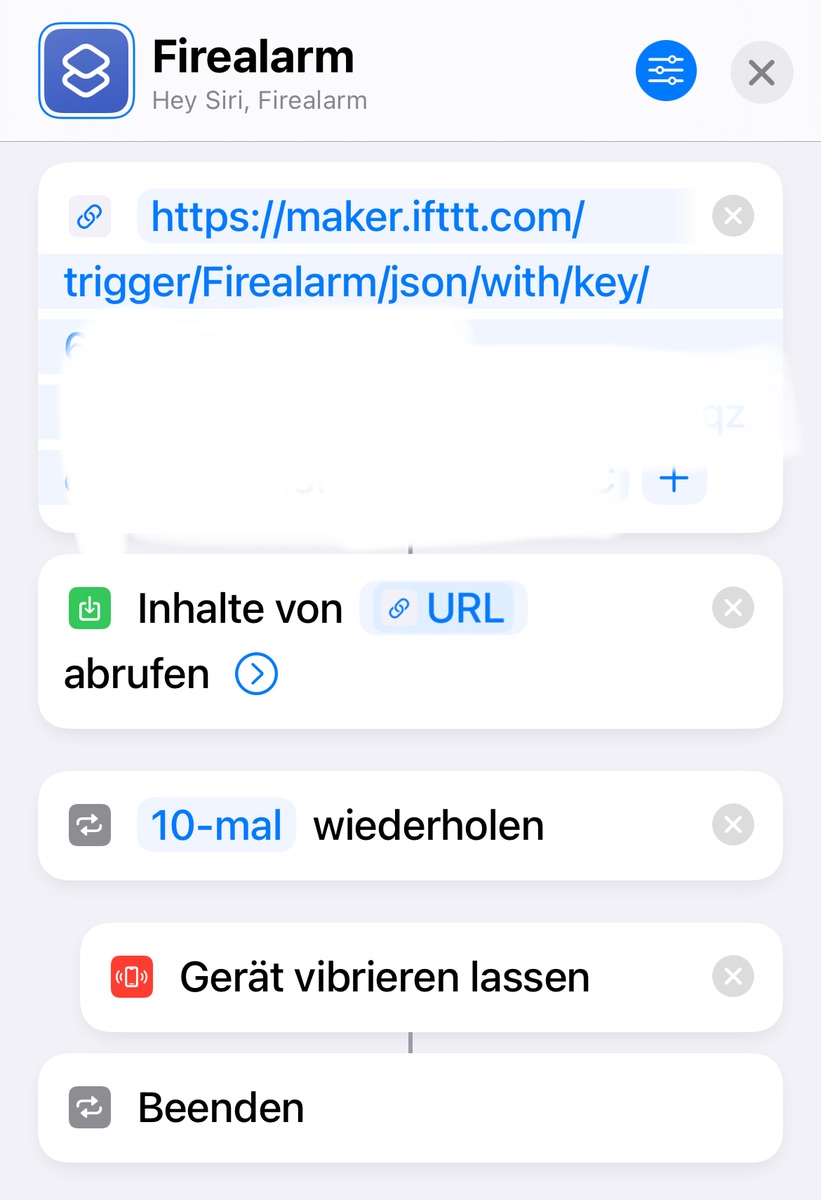This screenshot has height=1200, width=821.
Task: Select the Gerät vibrieren lassen action
Action: coord(385,977)
